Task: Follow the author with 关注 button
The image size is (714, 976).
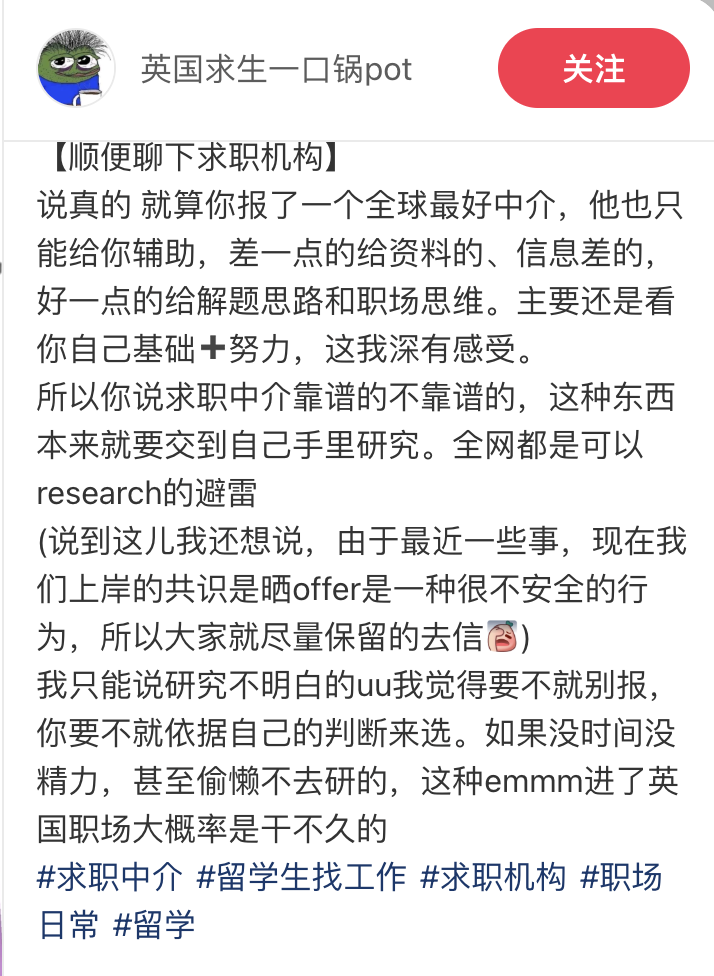Action: coord(594,68)
